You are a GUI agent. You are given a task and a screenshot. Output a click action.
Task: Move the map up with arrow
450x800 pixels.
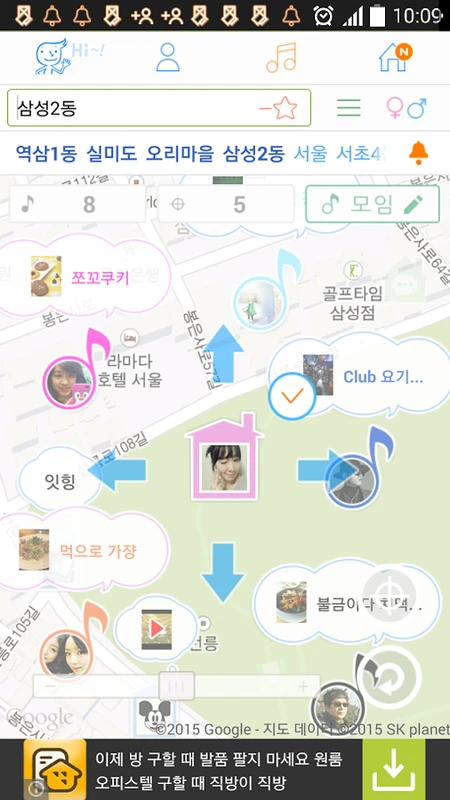(x=222, y=353)
